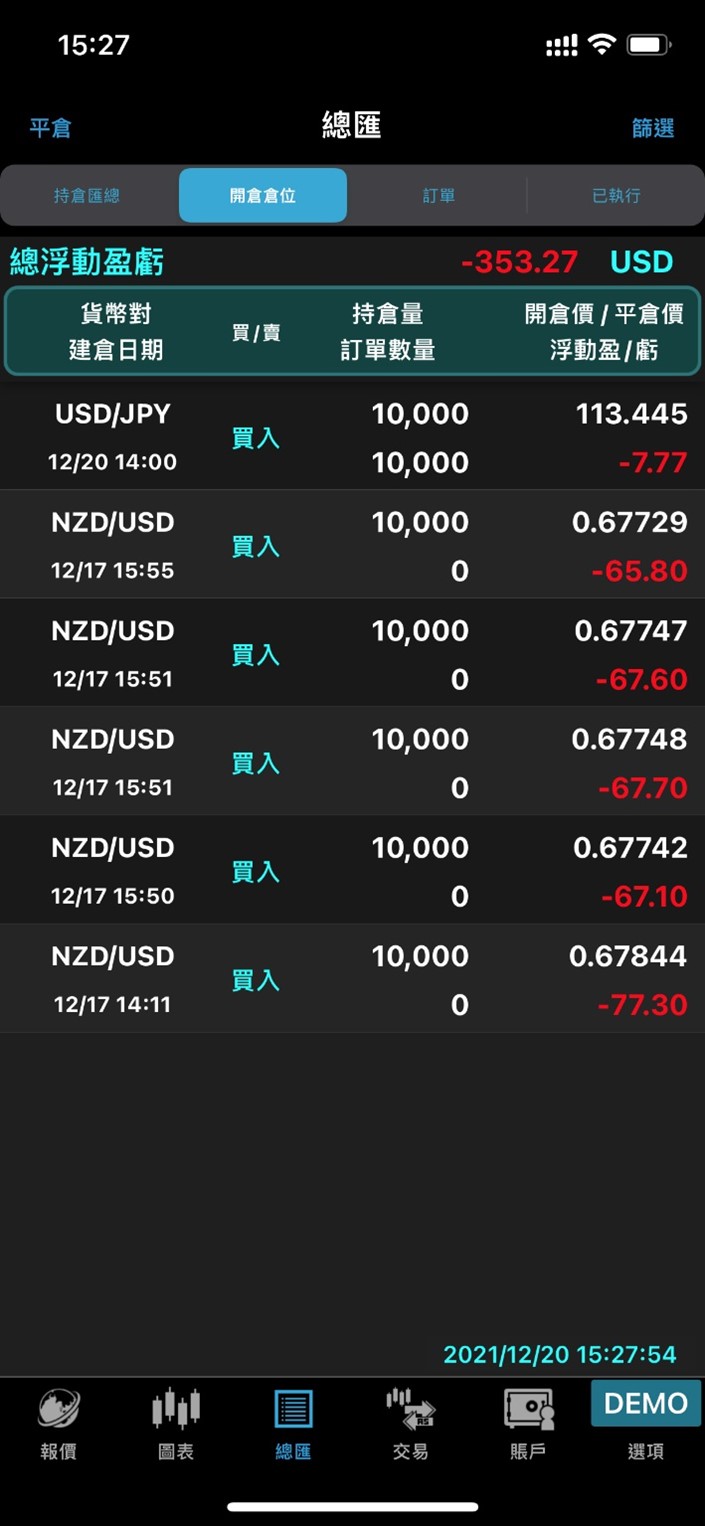Open the 賬戶 account tab
The height and width of the screenshot is (1526, 705).
pyautogui.click(x=528, y=1423)
